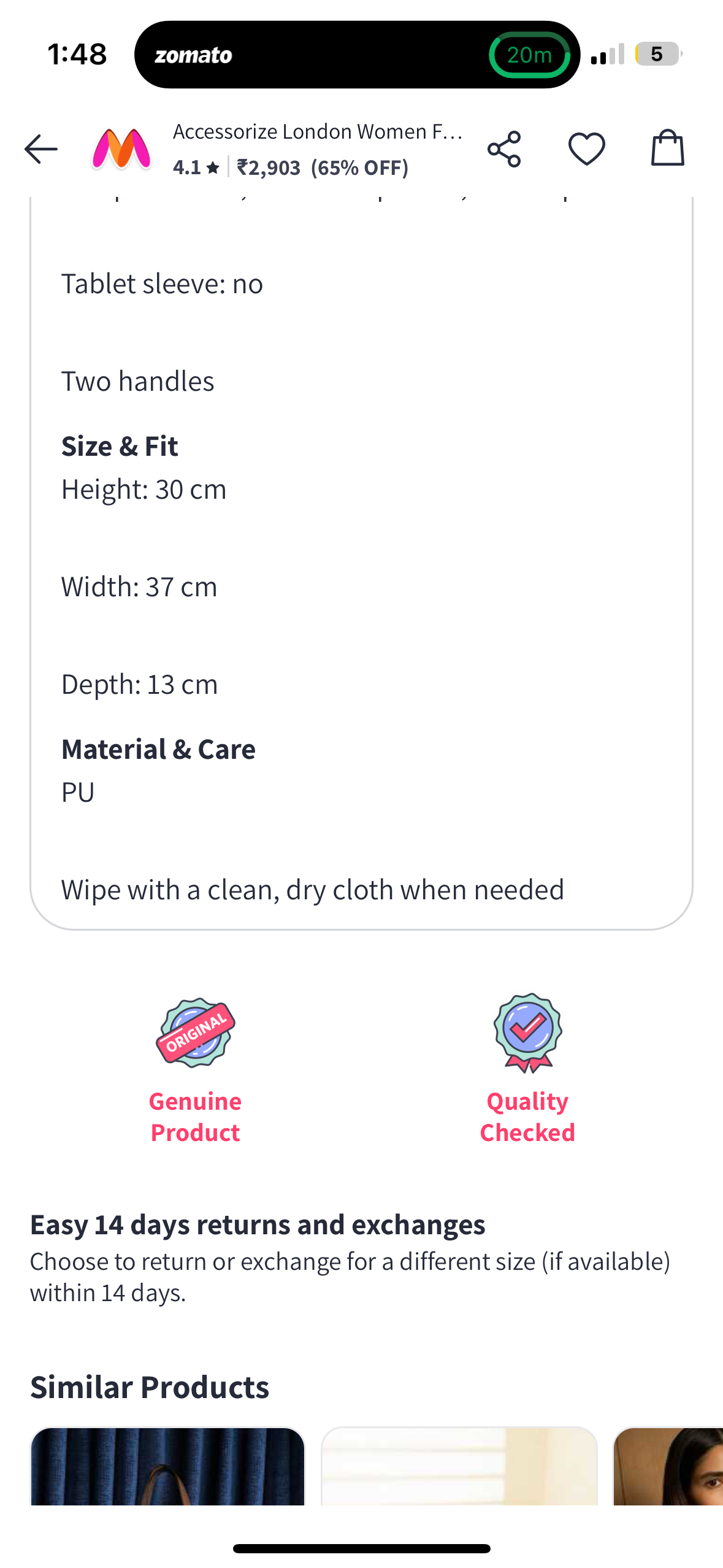Add product to wishlist with heart icon
Image resolution: width=723 pixels, height=1568 pixels.
(x=587, y=149)
